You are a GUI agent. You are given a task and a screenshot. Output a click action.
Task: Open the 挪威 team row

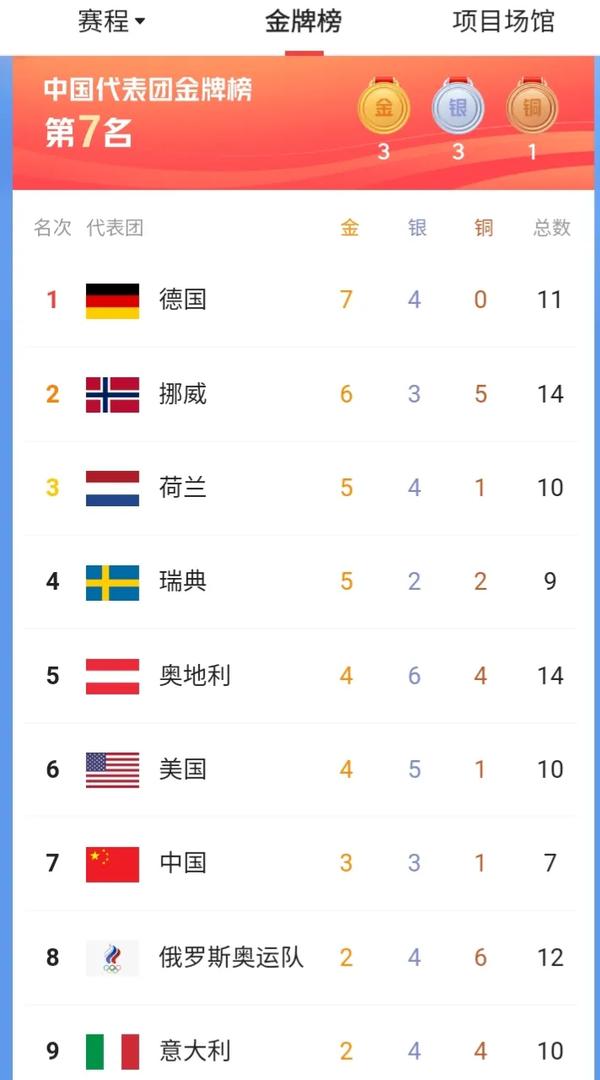click(300, 394)
